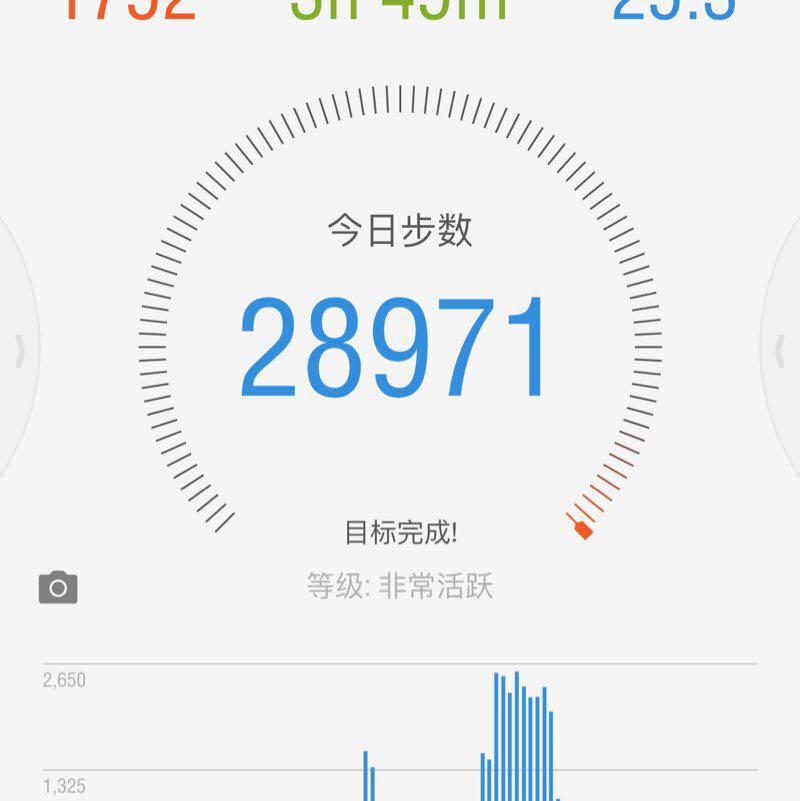
Task: Tap the 等级: 非常活跃 activity level label
Action: (400, 585)
